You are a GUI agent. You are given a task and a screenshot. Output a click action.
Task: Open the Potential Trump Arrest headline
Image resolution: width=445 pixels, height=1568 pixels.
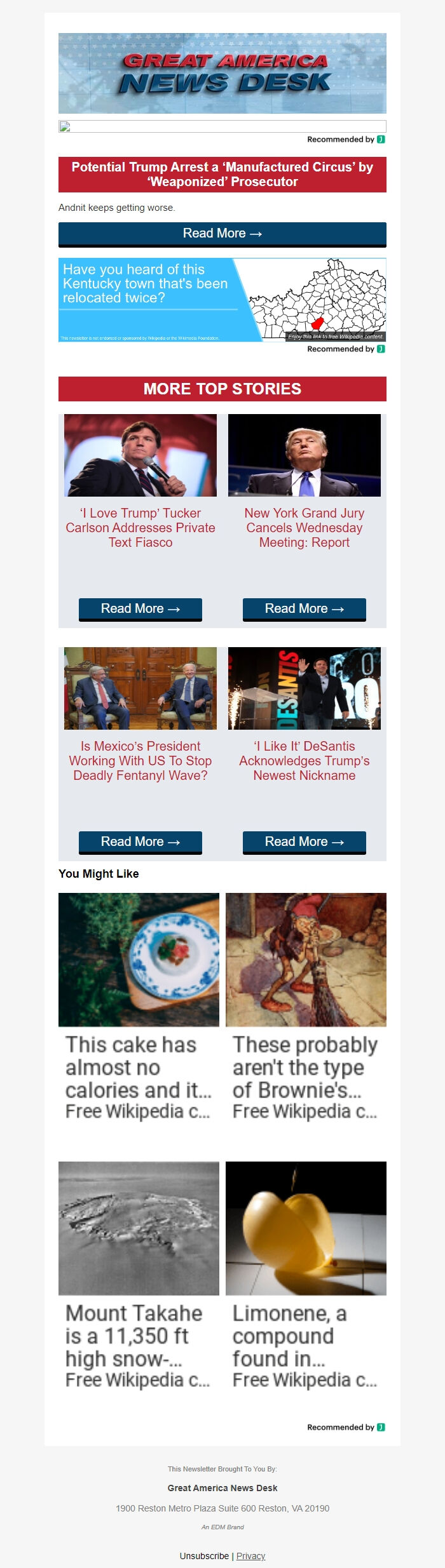222,175
